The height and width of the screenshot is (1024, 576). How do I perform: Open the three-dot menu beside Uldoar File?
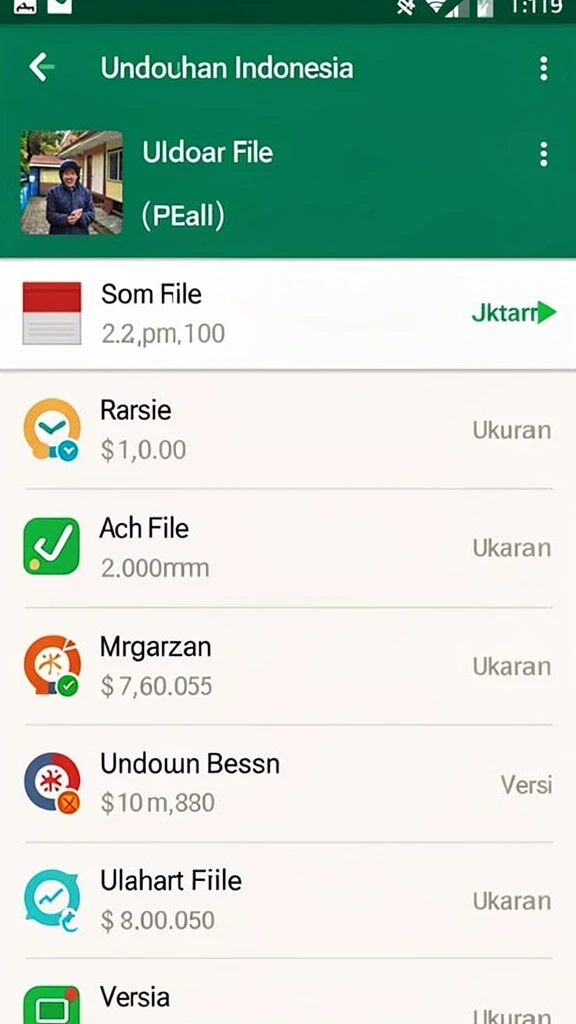543,155
